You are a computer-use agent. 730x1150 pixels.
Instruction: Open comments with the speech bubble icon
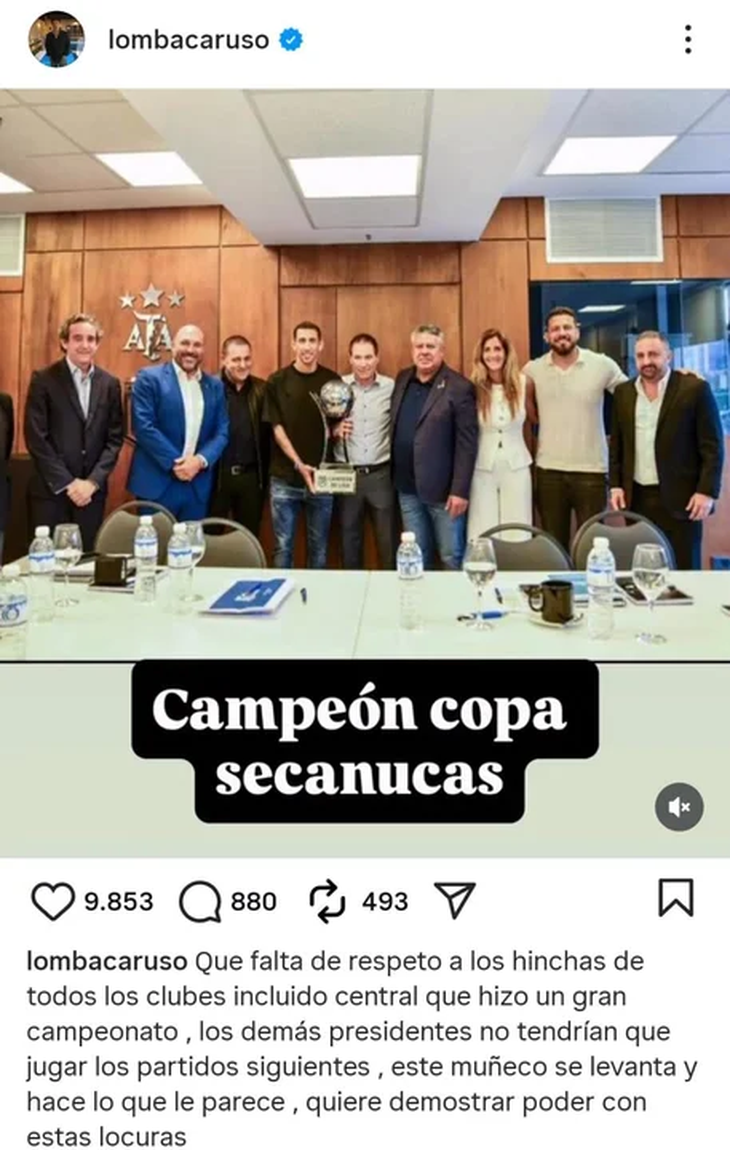coord(197,900)
